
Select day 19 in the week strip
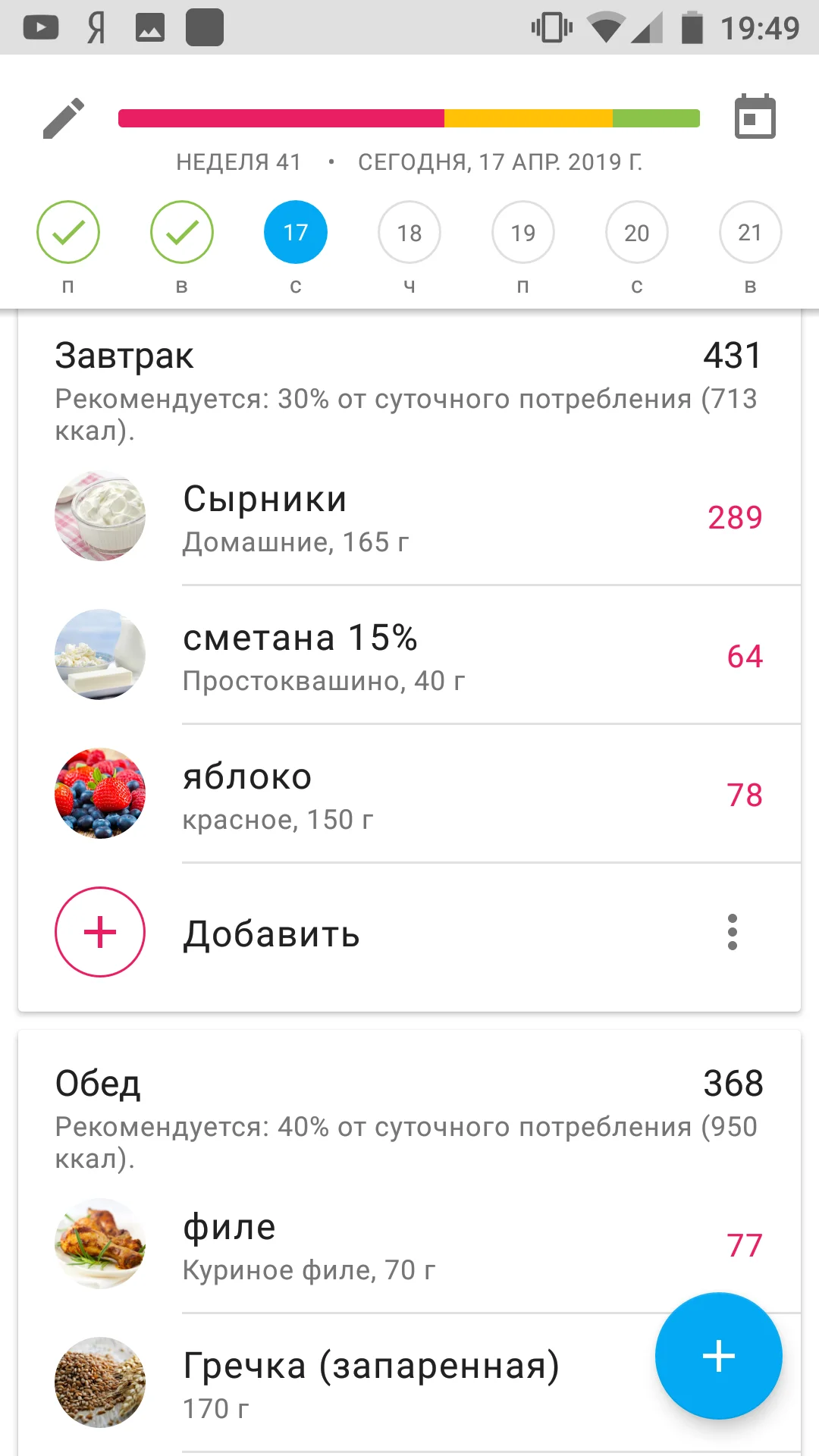[x=523, y=233]
